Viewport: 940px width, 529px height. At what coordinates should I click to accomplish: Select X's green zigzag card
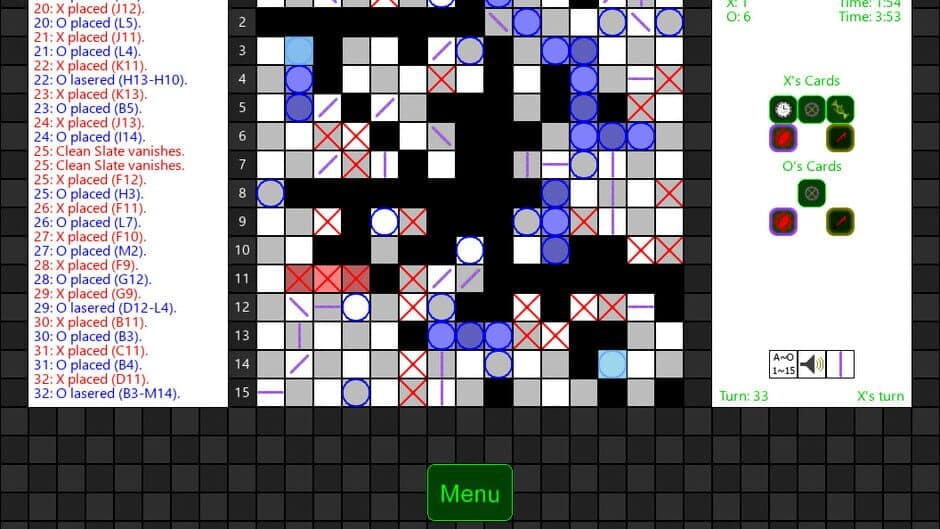click(841, 108)
